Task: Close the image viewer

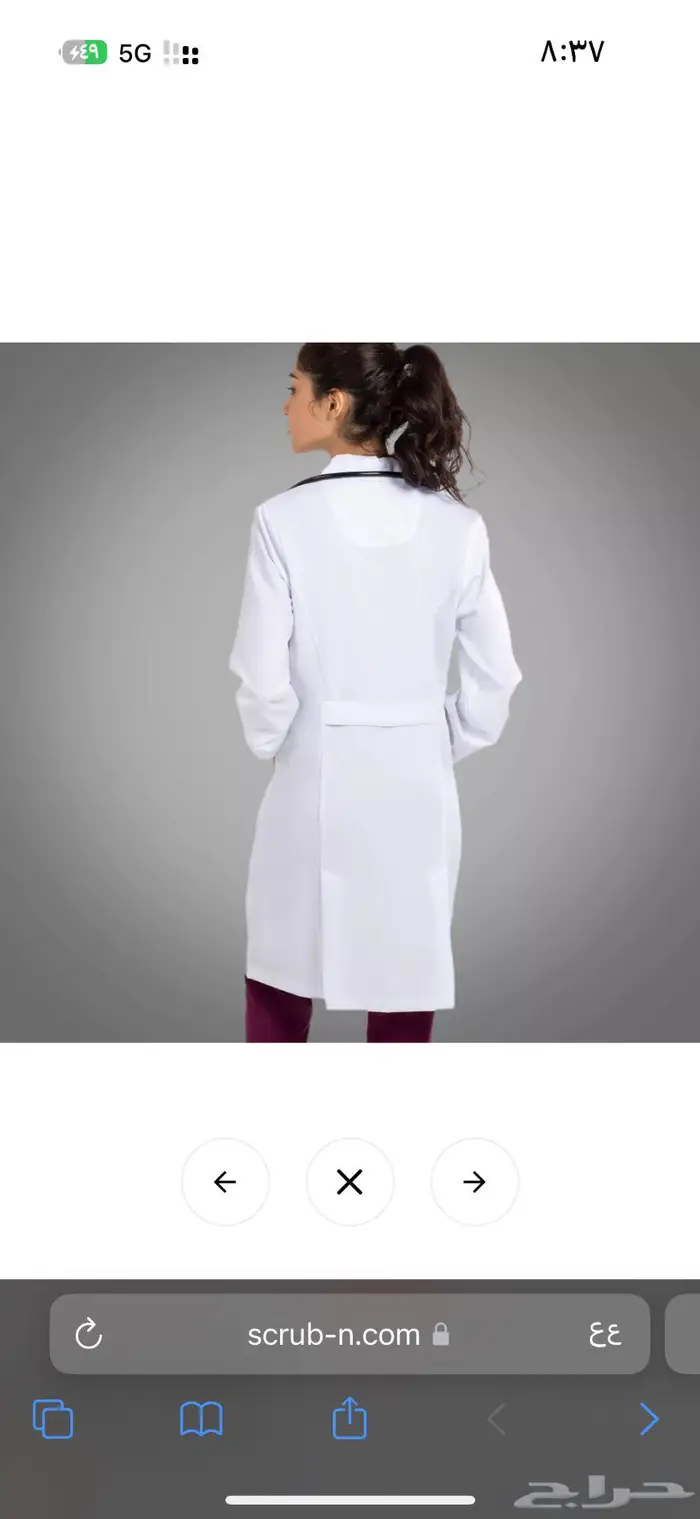Action: 350,1182
